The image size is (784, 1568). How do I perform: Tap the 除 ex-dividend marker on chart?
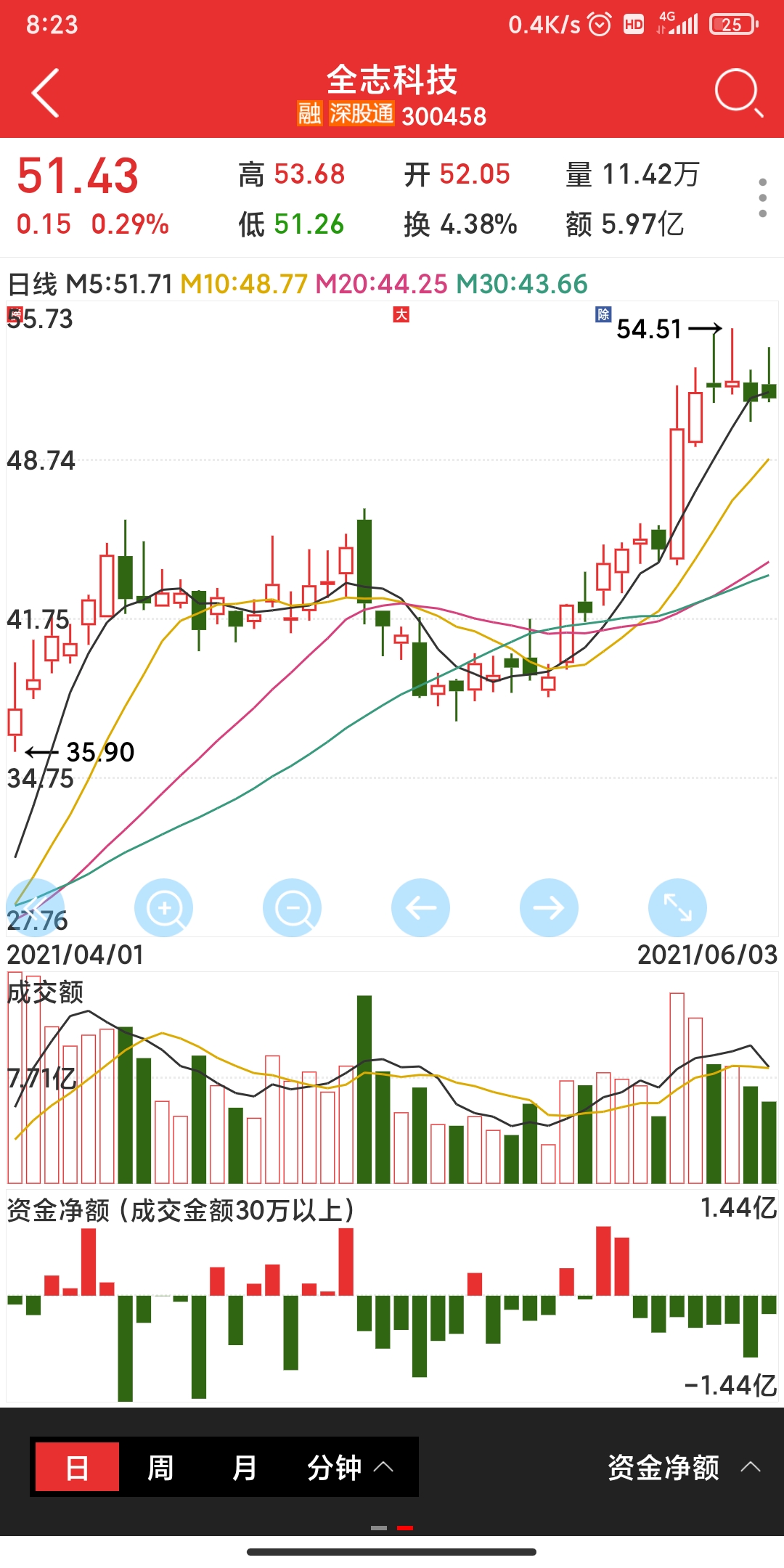603,314
